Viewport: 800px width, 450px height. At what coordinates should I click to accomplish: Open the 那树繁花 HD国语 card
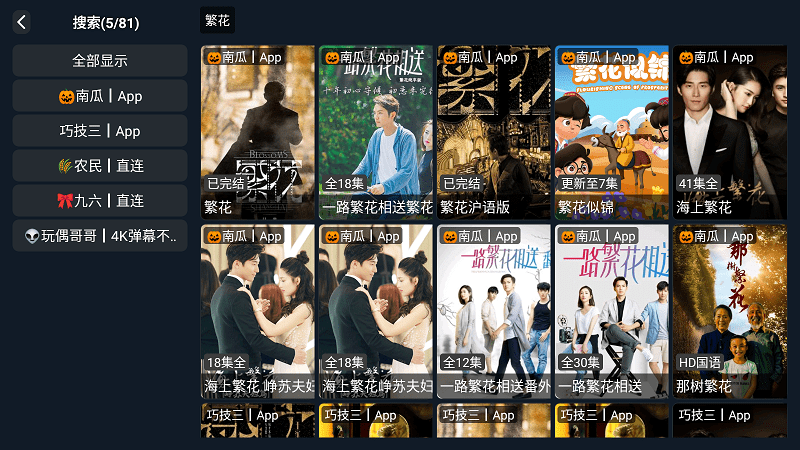coord(729,311)
